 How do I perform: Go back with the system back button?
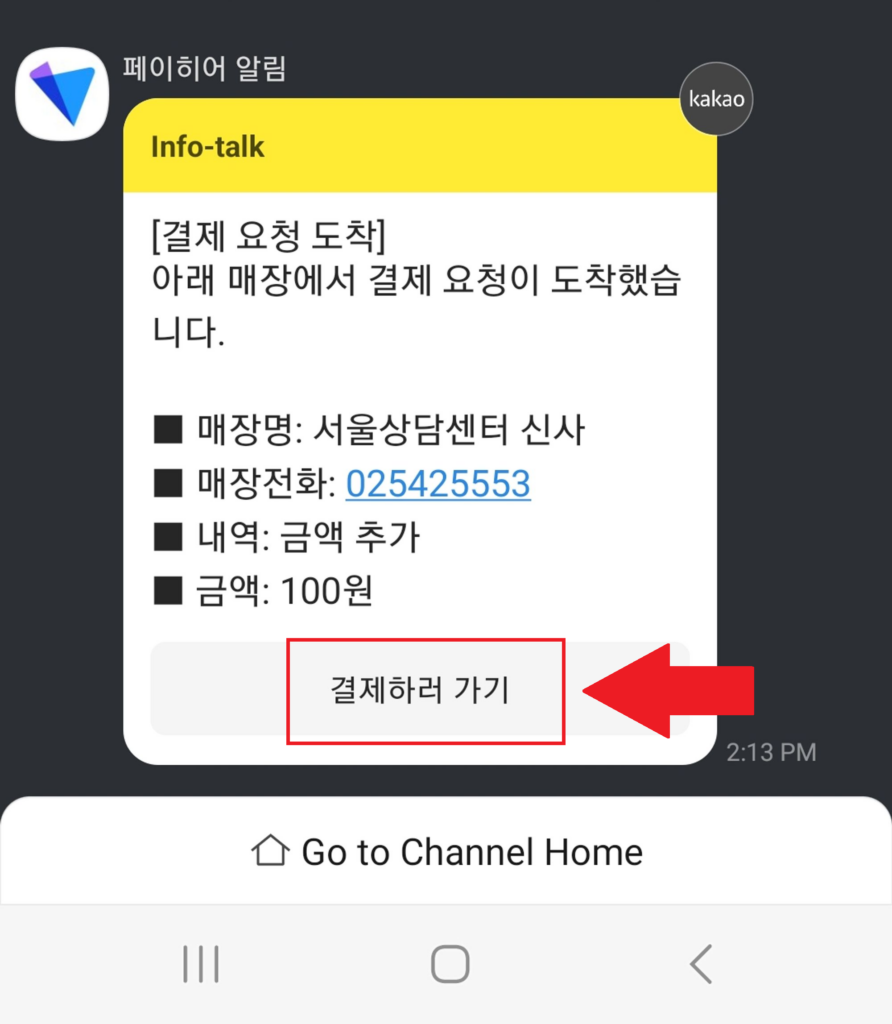700,965
